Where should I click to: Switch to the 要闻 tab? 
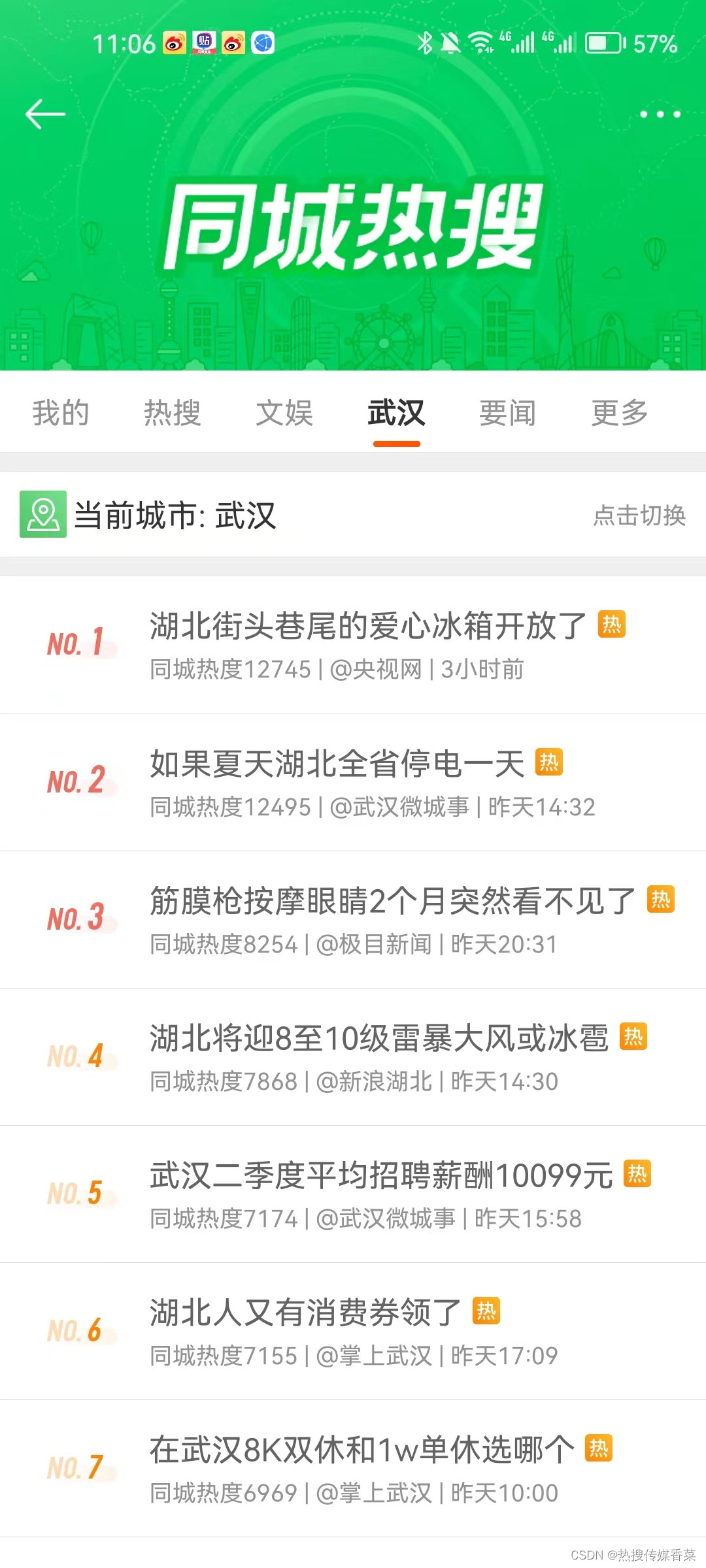click(x=508, y=413)
